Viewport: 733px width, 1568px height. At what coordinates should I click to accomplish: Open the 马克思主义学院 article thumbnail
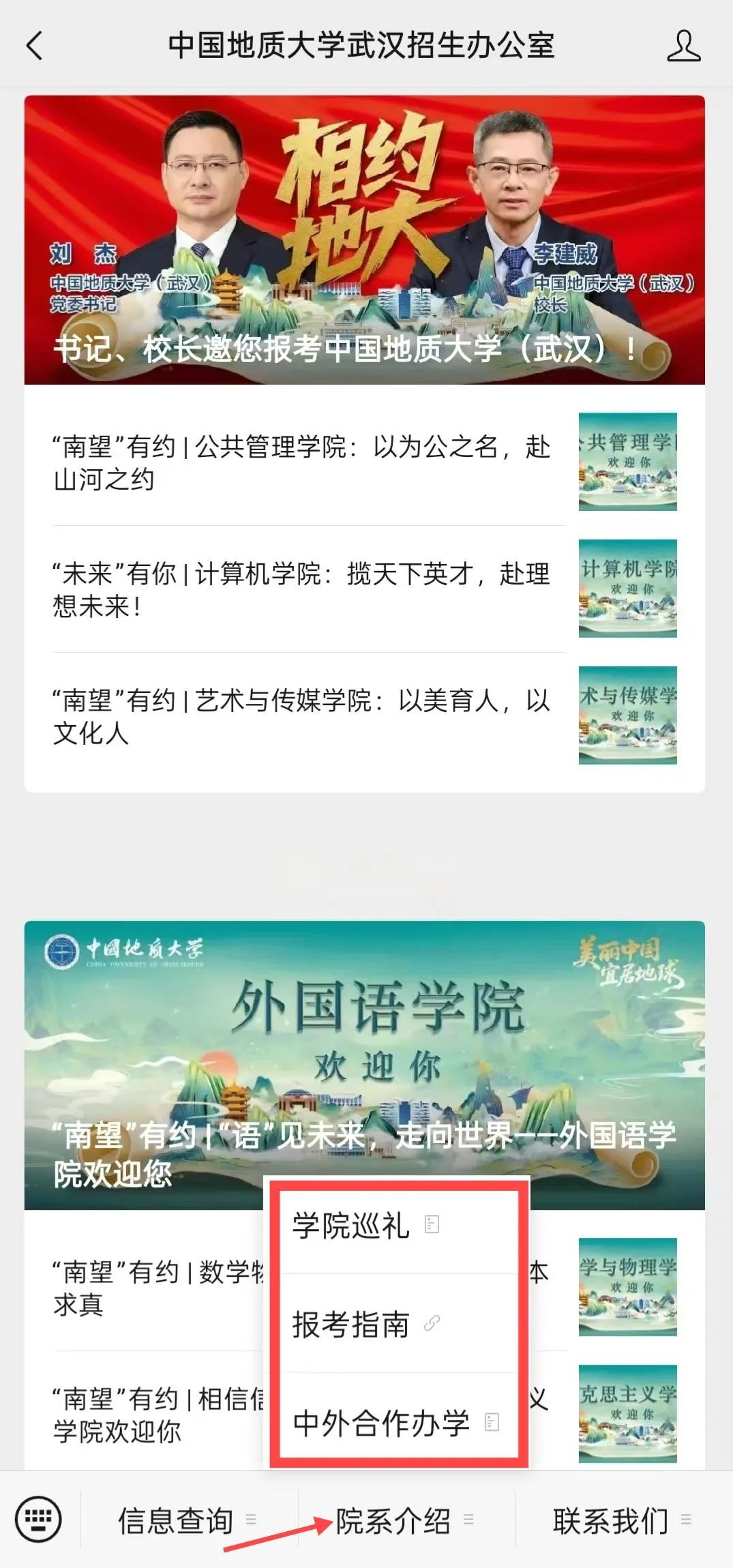tap(627, 1413)
